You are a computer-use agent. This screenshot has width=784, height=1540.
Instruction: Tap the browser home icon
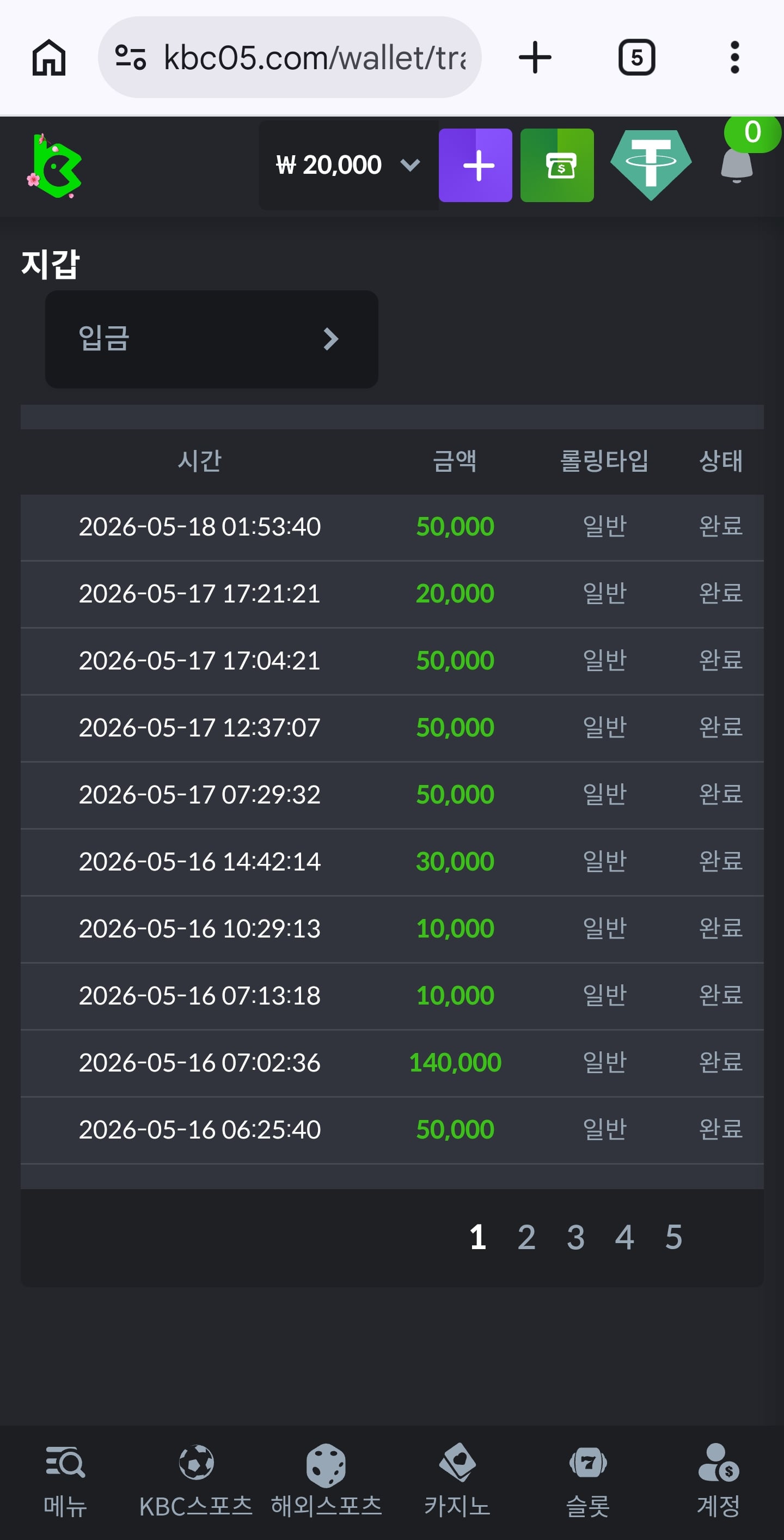point(49,57)
